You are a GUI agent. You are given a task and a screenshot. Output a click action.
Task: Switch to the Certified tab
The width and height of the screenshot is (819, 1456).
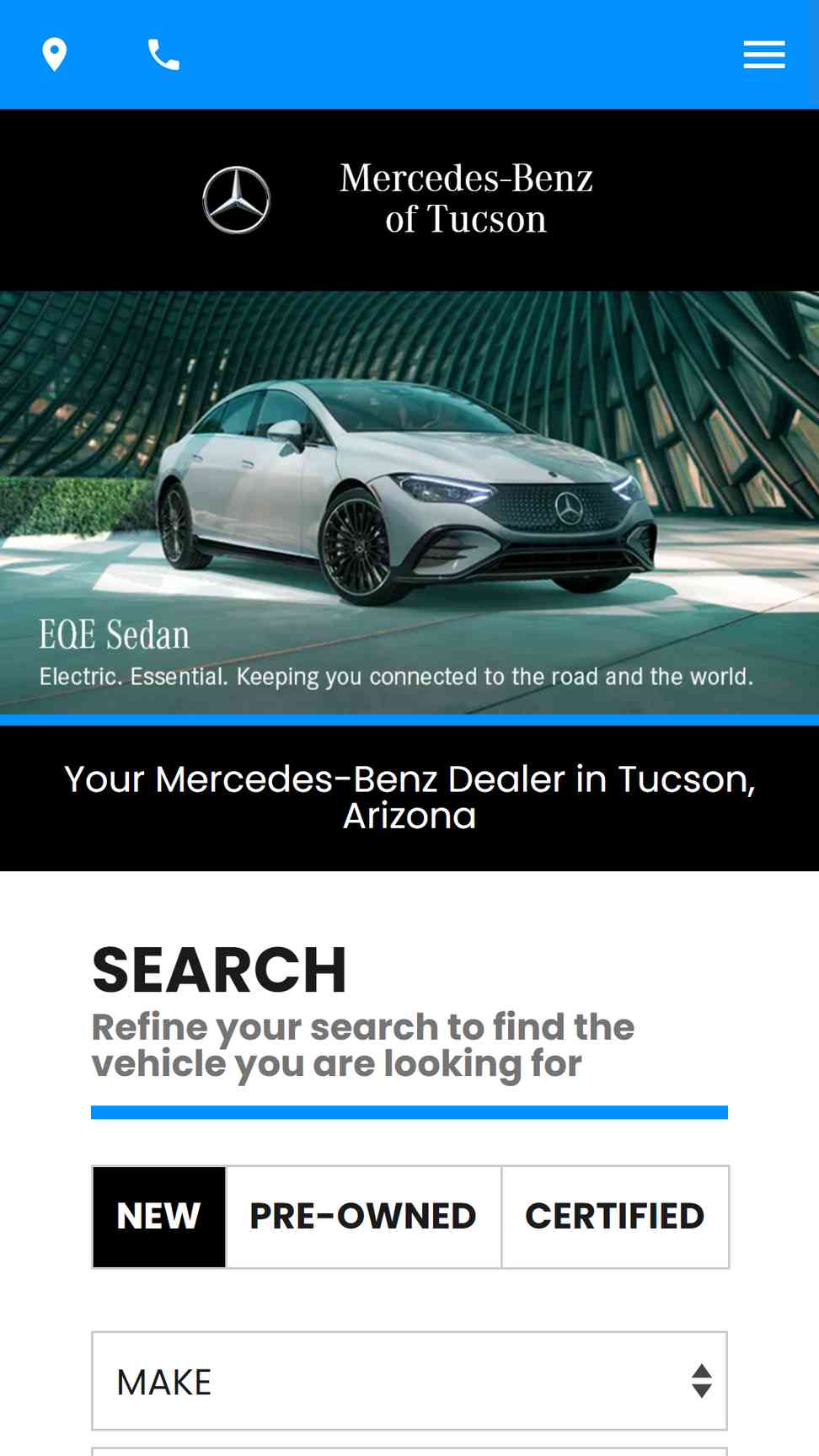tap(614, 1217)
